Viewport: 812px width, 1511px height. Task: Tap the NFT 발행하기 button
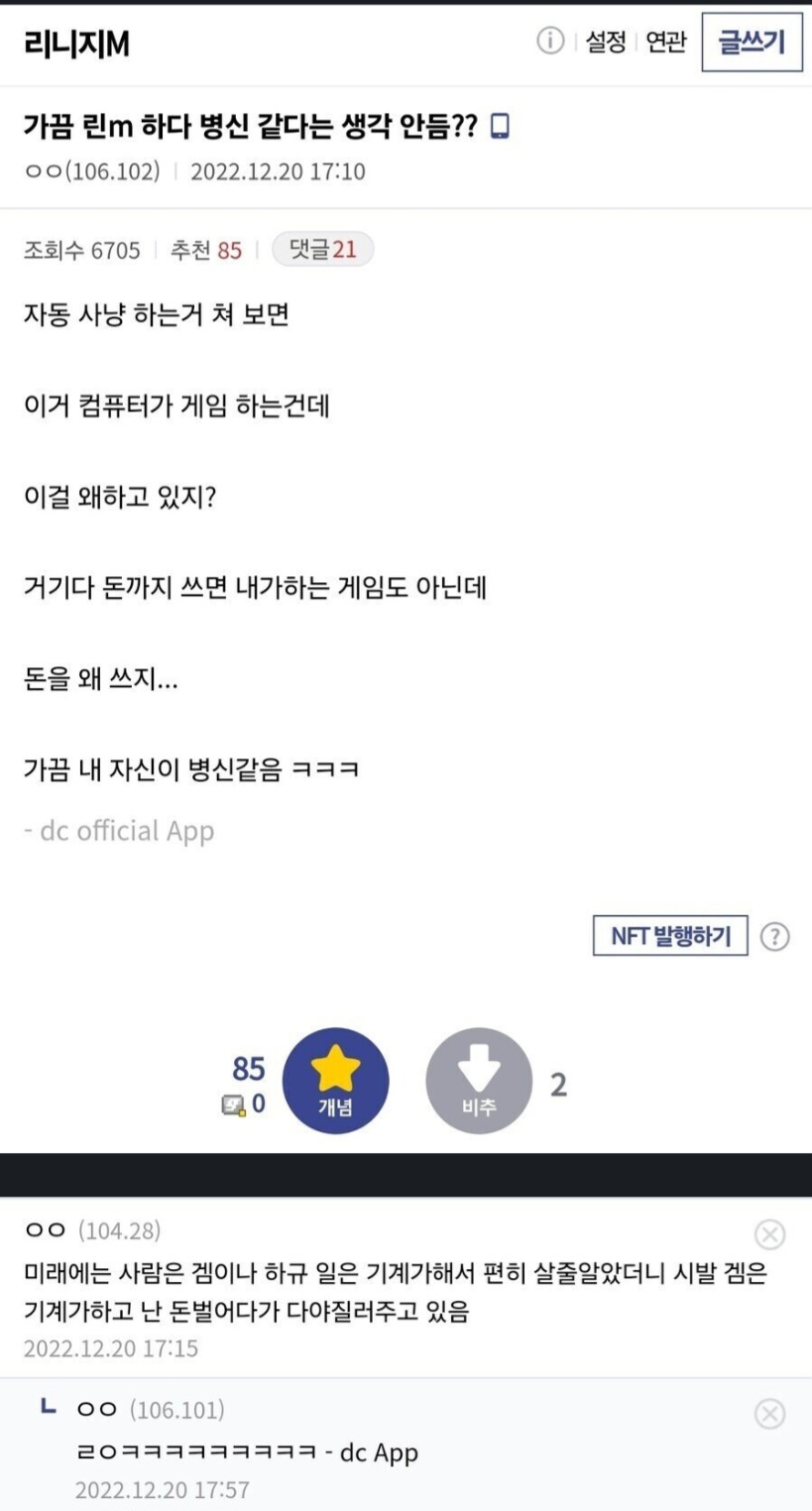670,936
